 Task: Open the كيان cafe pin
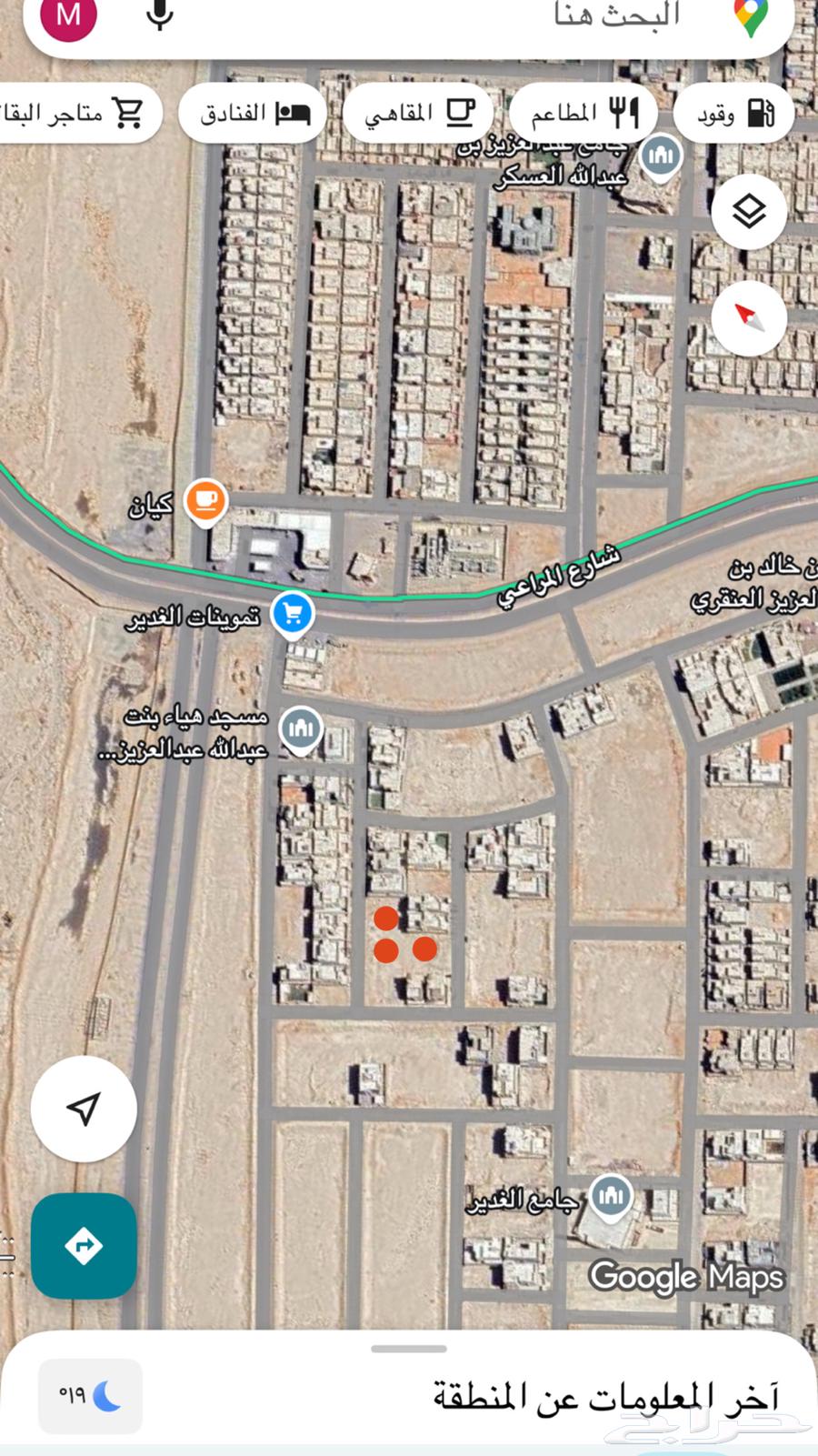click(205, 501)
